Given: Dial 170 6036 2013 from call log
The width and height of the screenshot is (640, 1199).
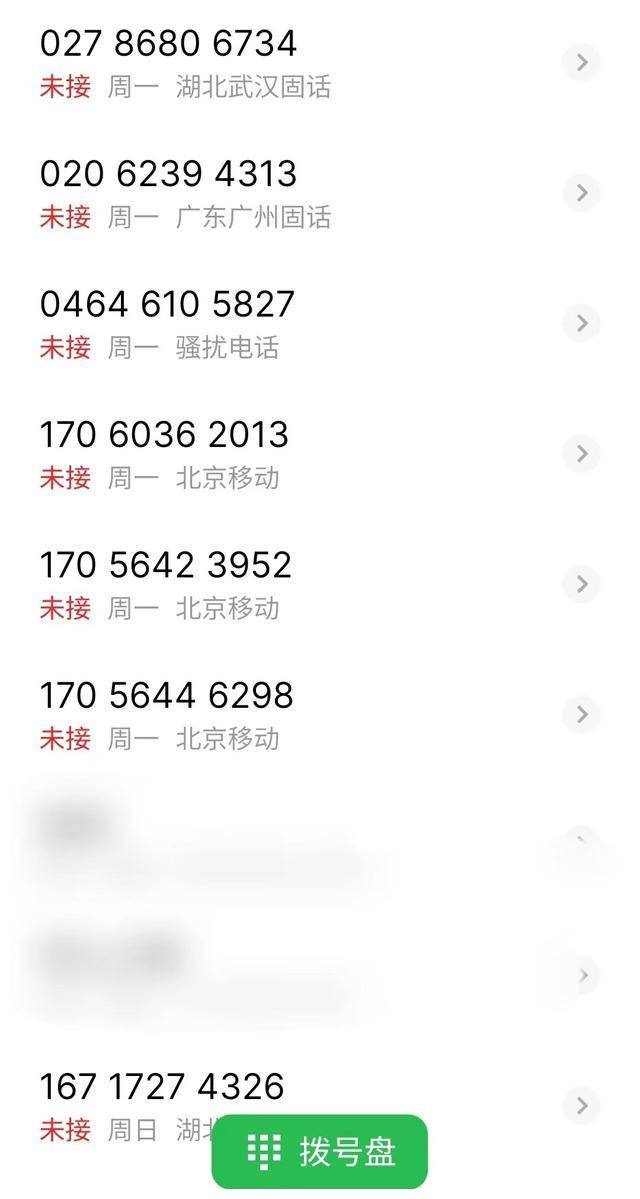Looking at the screenshot, I should coord(164,435).
